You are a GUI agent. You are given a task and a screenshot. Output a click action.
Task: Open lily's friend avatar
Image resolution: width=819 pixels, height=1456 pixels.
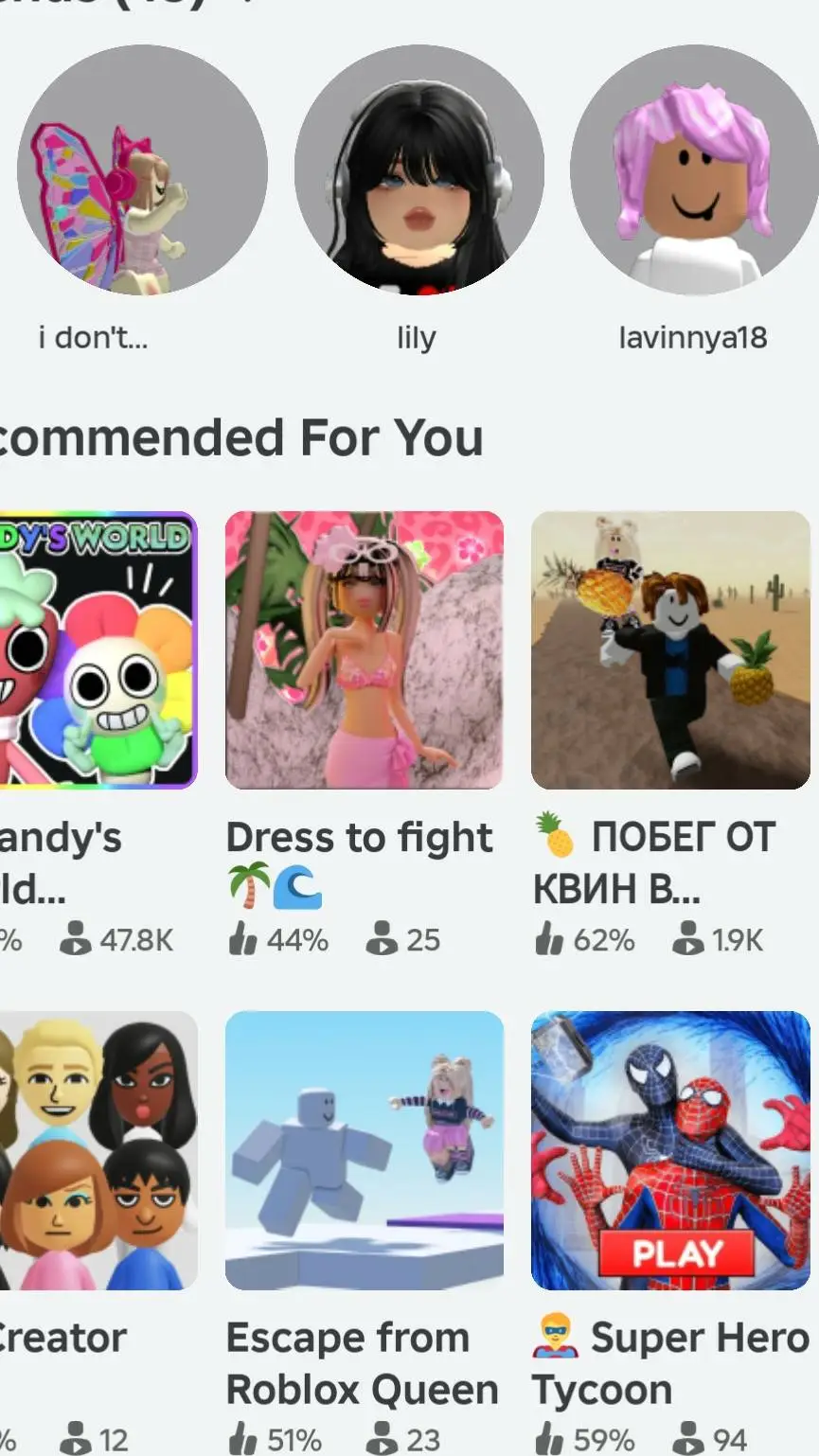[x=418, y=170]
